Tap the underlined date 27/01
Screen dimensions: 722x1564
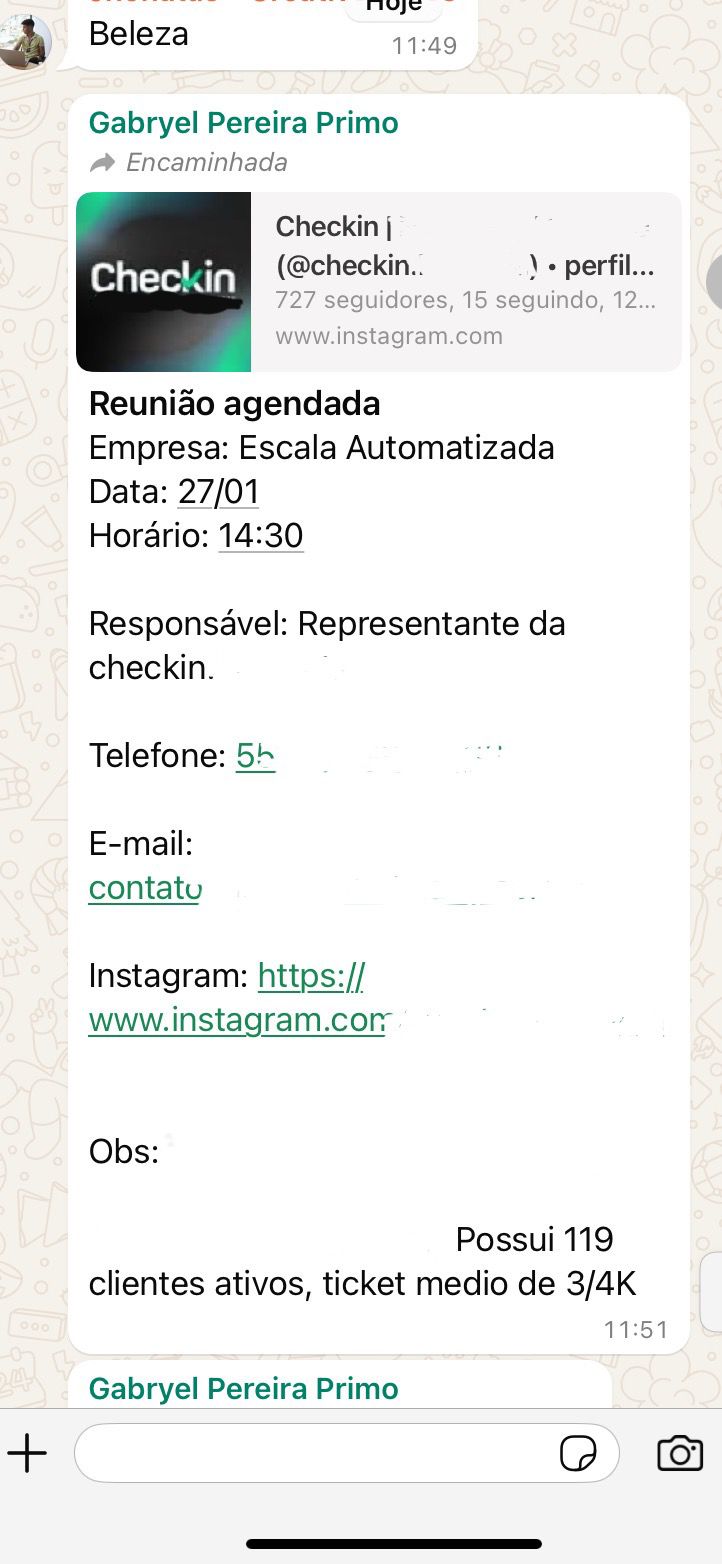[x=219, y=492]
